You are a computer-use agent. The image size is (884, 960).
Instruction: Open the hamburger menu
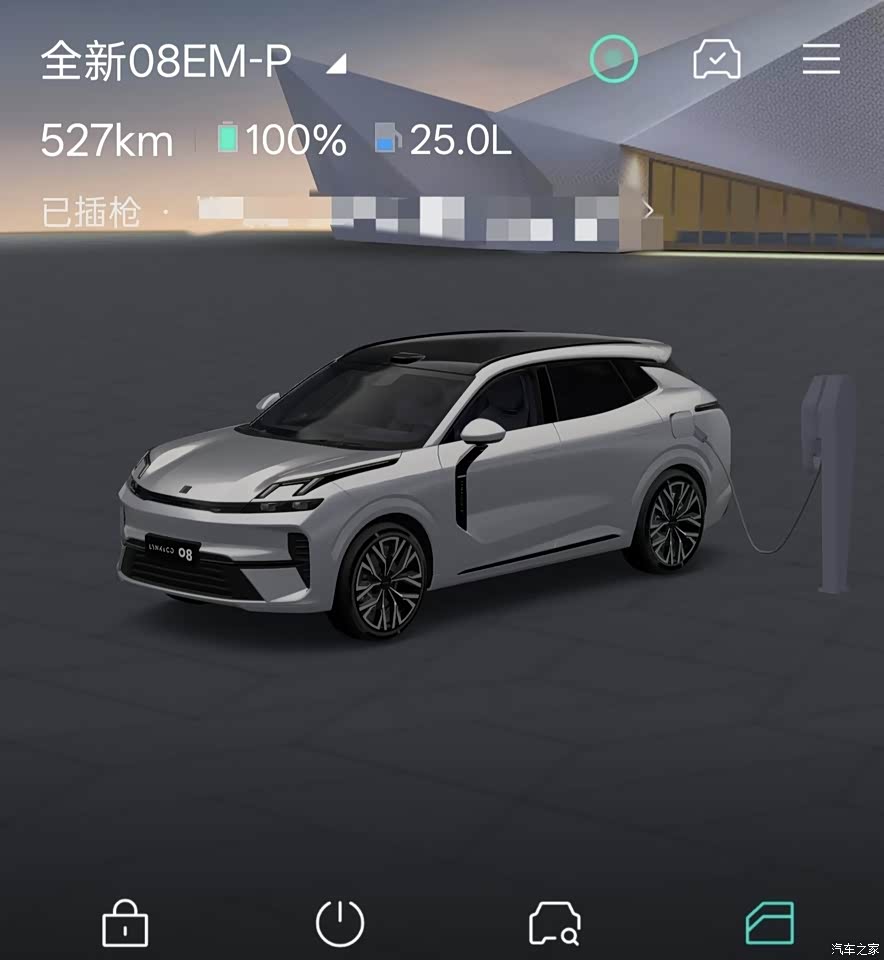click(x=821, y=60)
